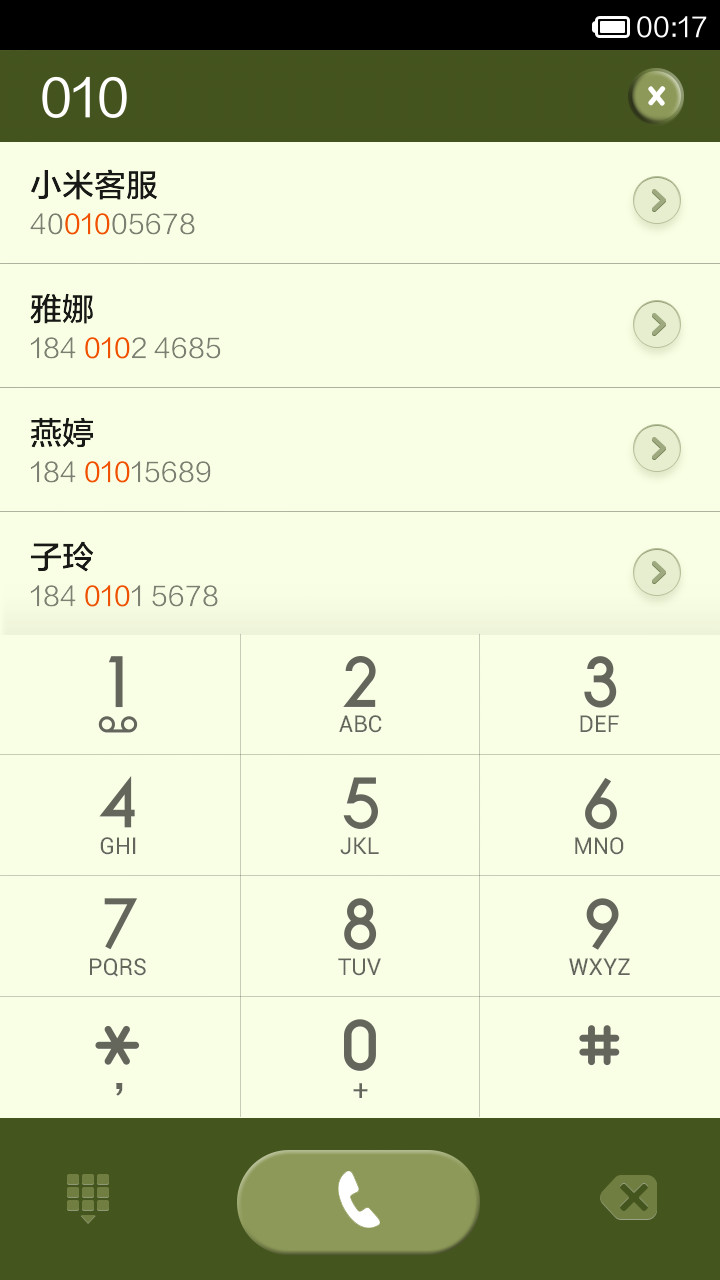Enter digit 0 on the keypad
This screenshot has height=1280, width=720.
tap(360, 1057)
